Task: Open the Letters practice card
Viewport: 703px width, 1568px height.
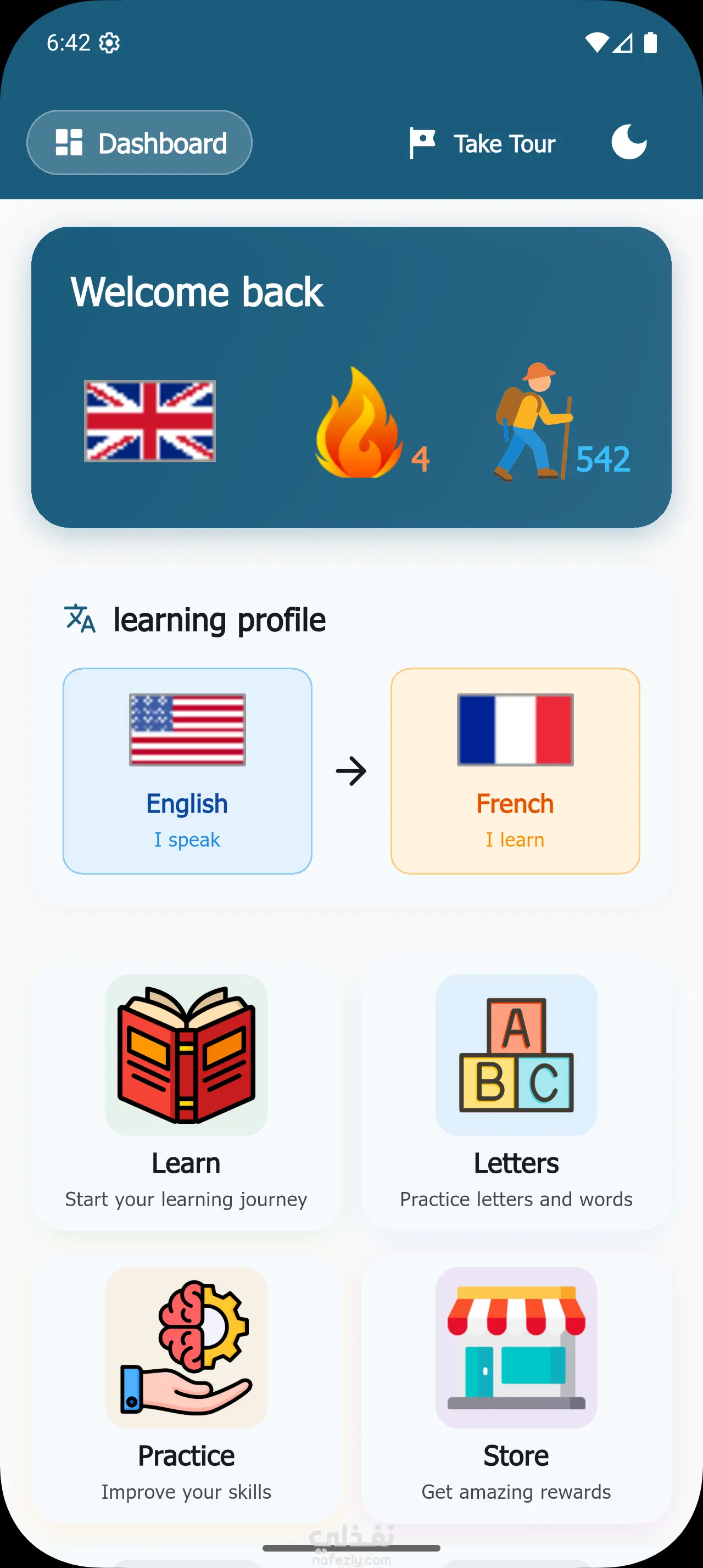Action: click(516, 1096)
